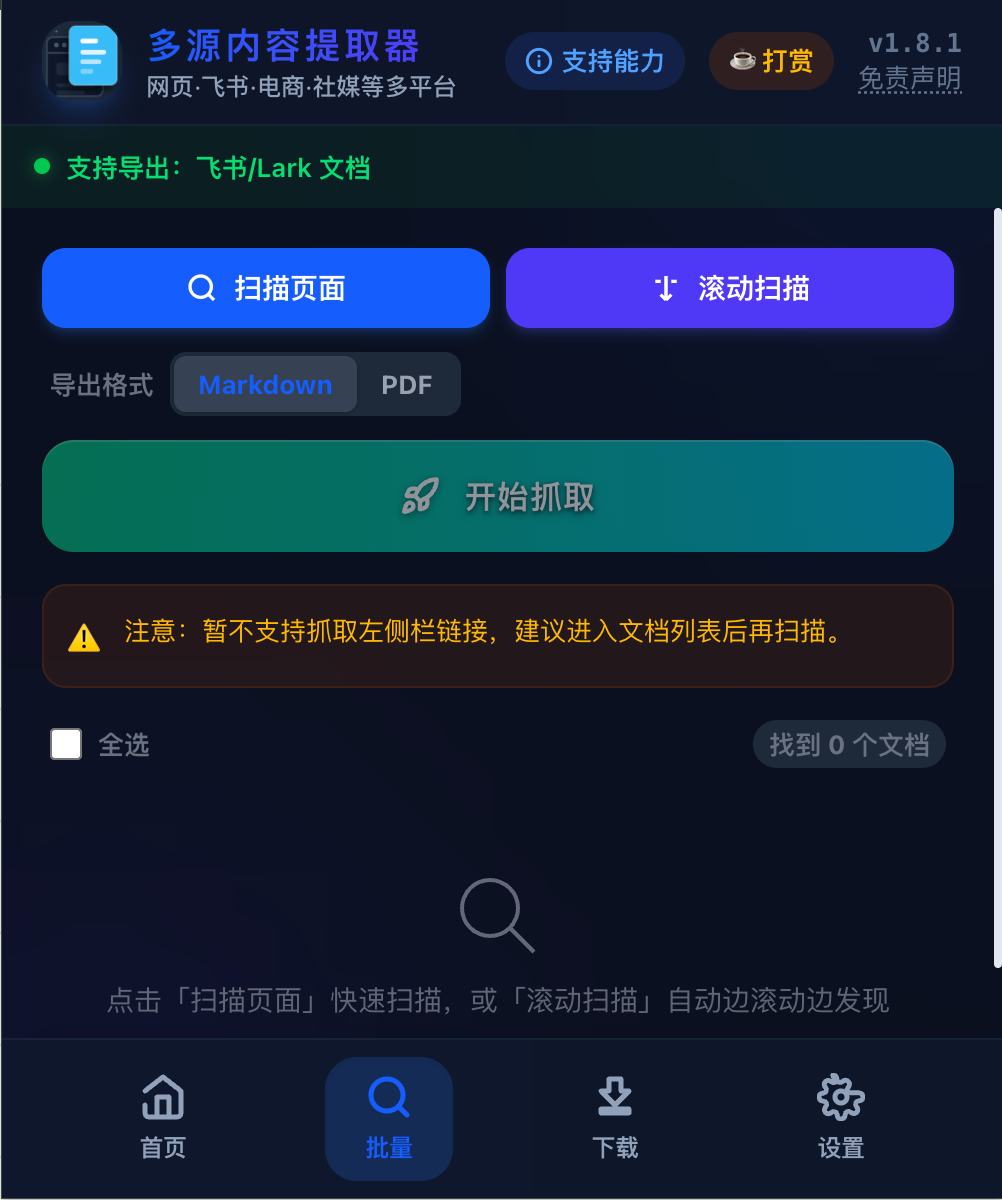
Task: Check the 全选 checkbox
Action: [x=67, y=744]
